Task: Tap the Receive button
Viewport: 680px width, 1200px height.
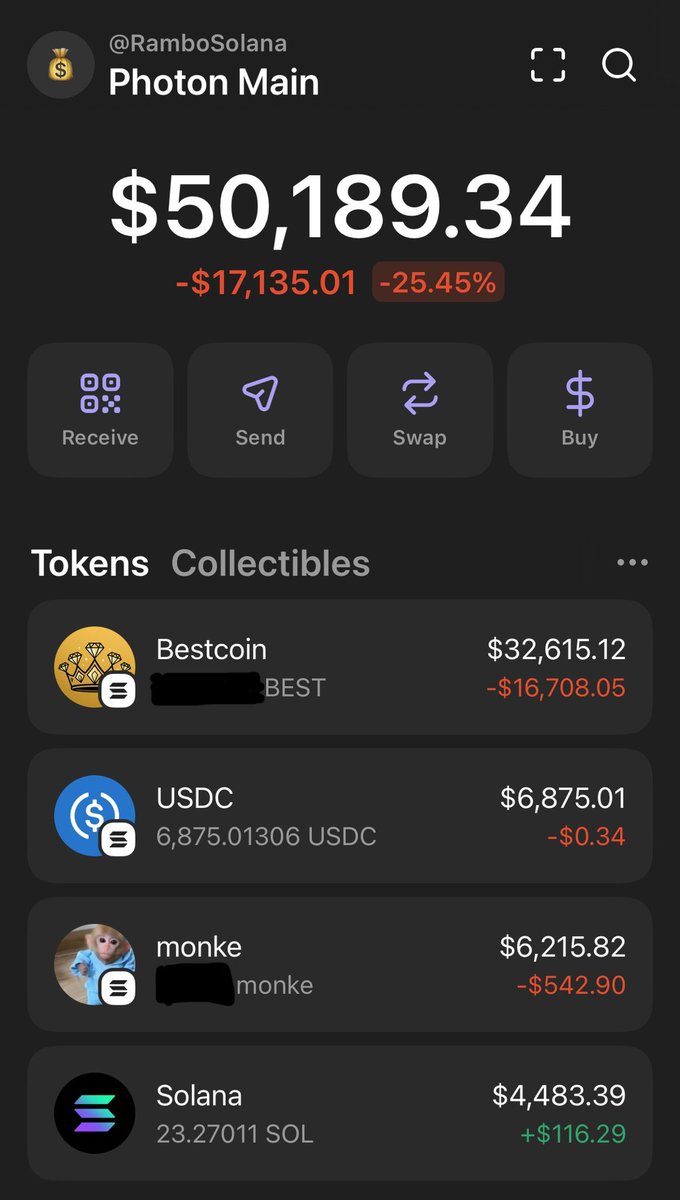Action: pyautogui.click(x=100, y=410)
